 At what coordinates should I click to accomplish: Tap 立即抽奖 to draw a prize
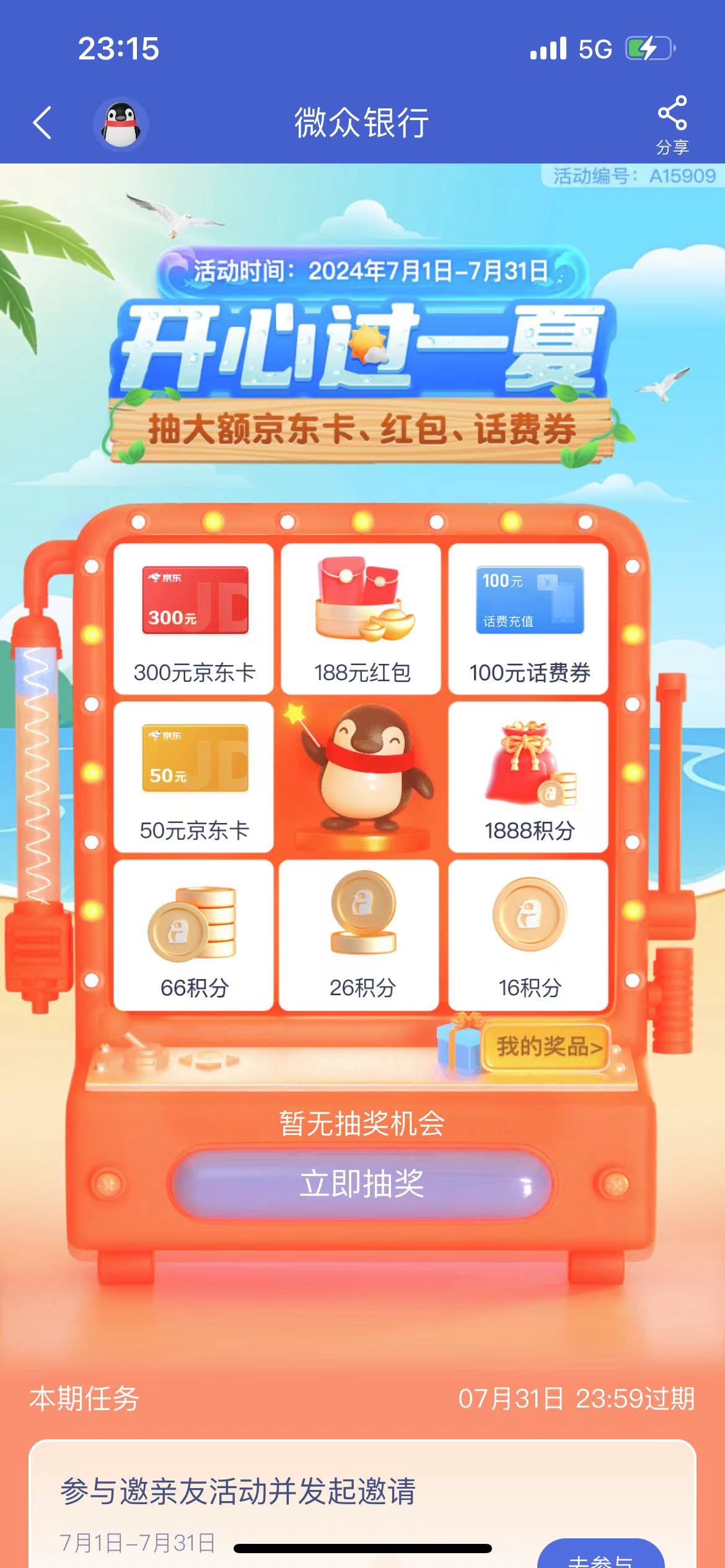click(x=362, y=1183)
